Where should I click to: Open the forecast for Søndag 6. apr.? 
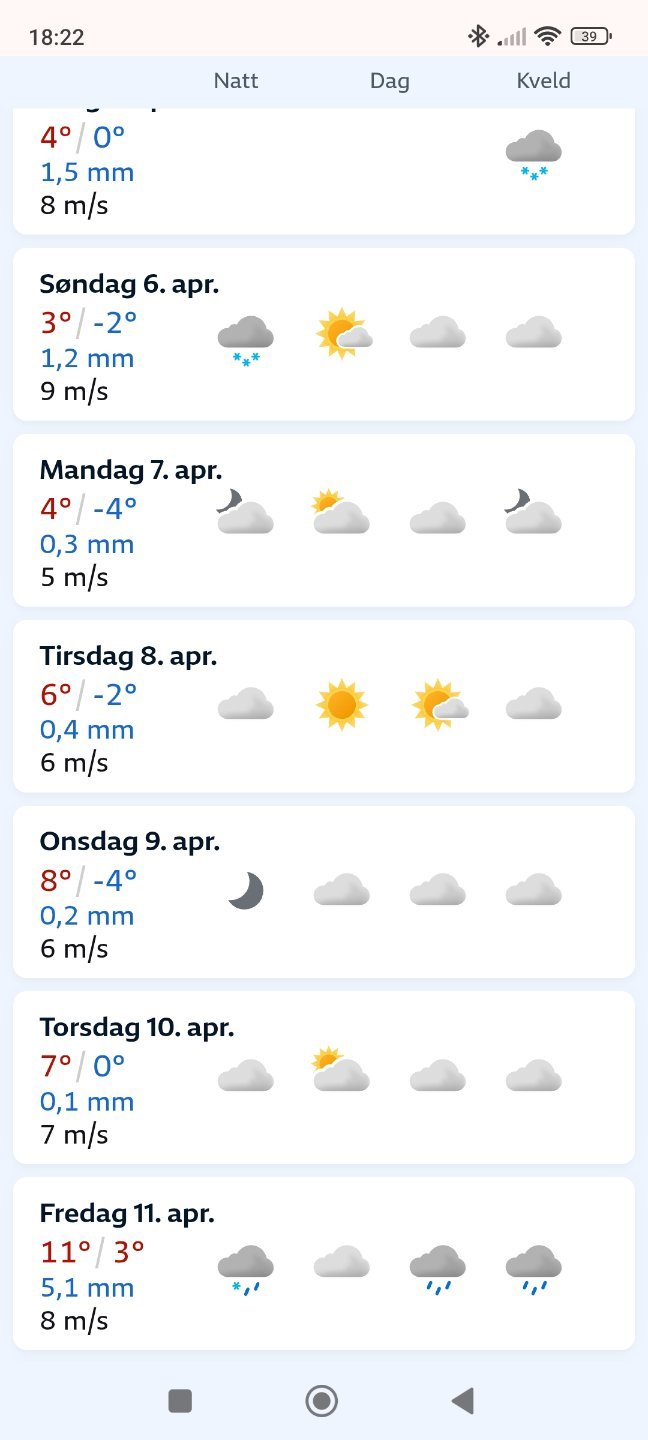click(323, 335)
